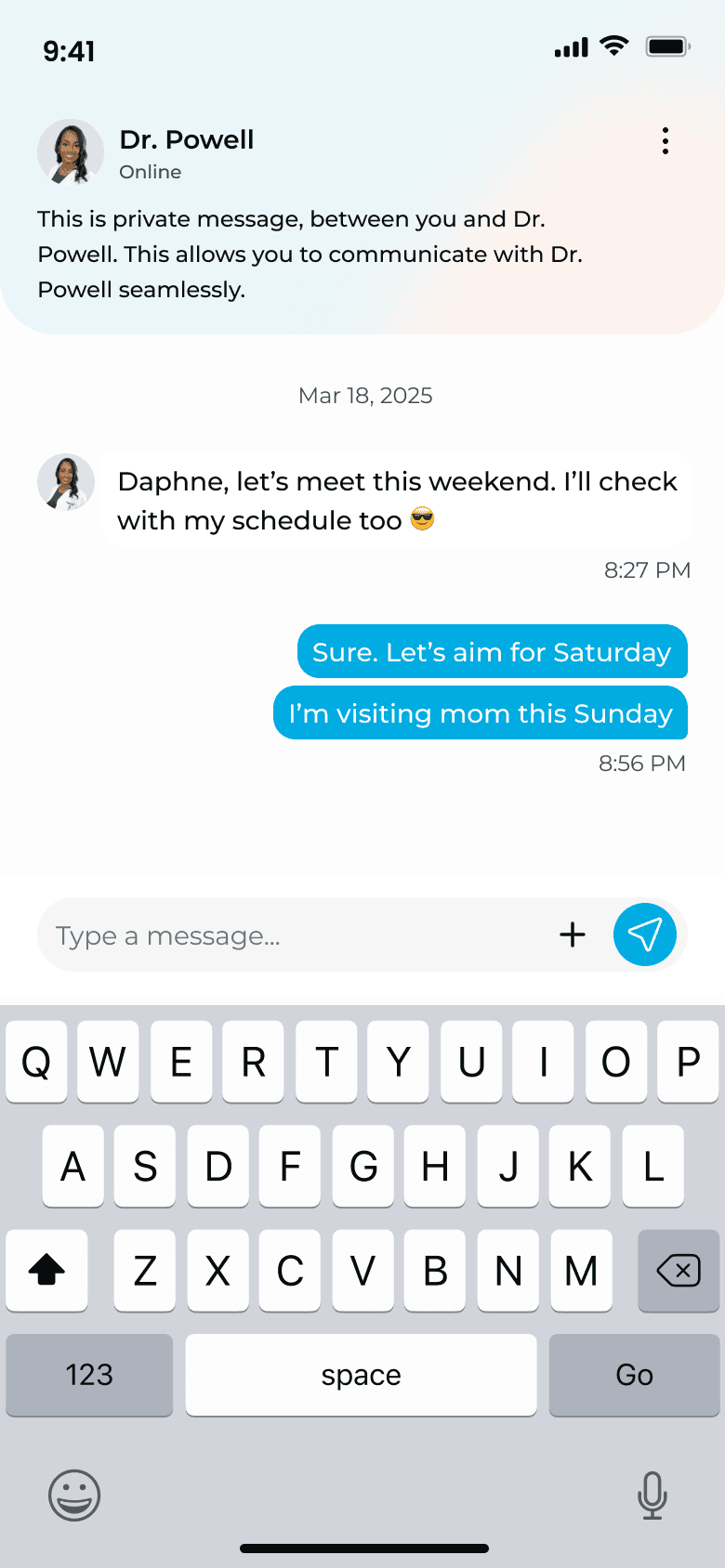Start voice dictation with the microphone
725x1568 pixels.
[652, 1495]
